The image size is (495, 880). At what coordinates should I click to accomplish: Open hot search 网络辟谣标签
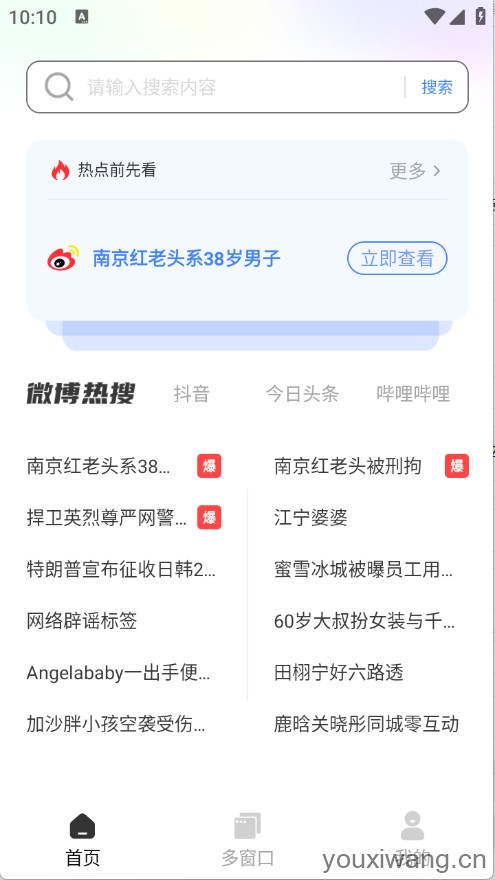(81, 621)
